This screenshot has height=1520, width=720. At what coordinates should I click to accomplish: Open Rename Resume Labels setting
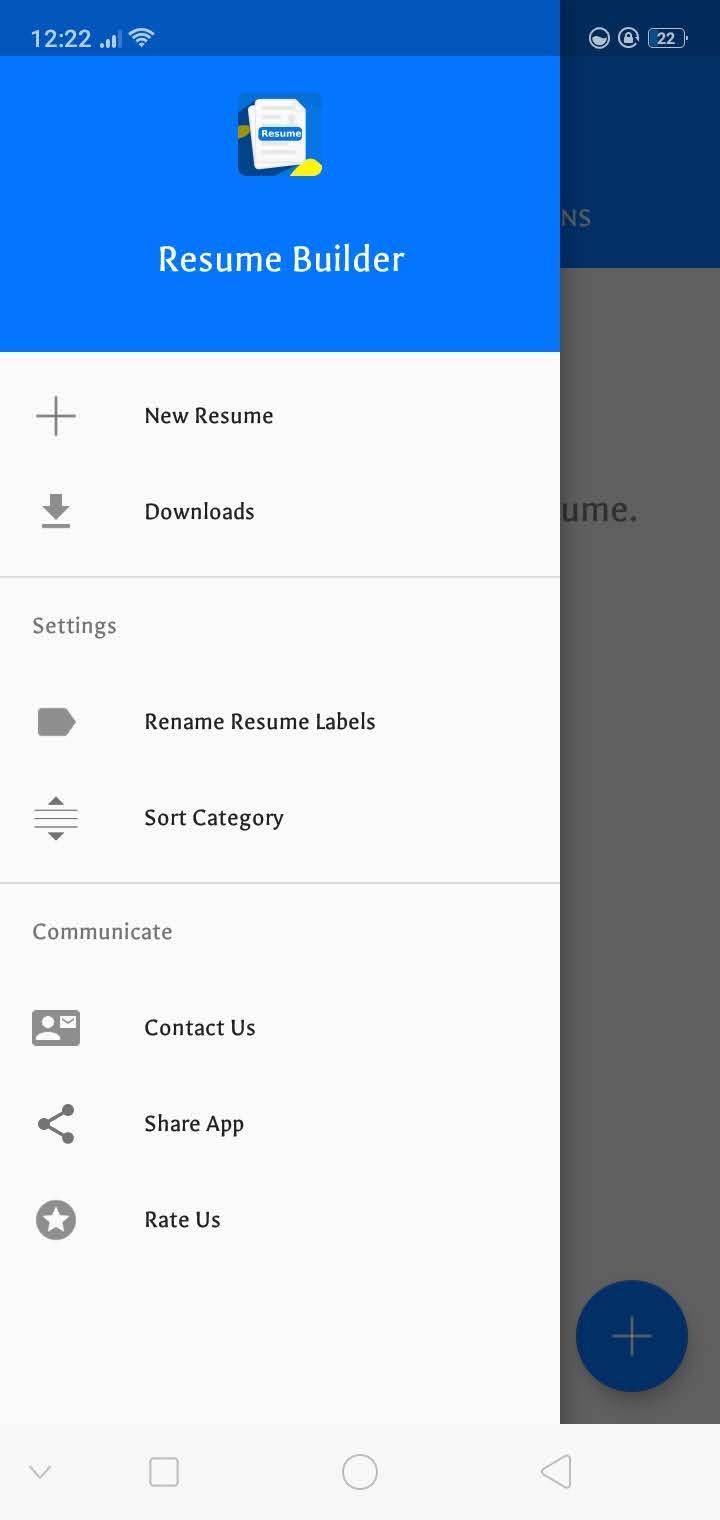pos(259,722)
